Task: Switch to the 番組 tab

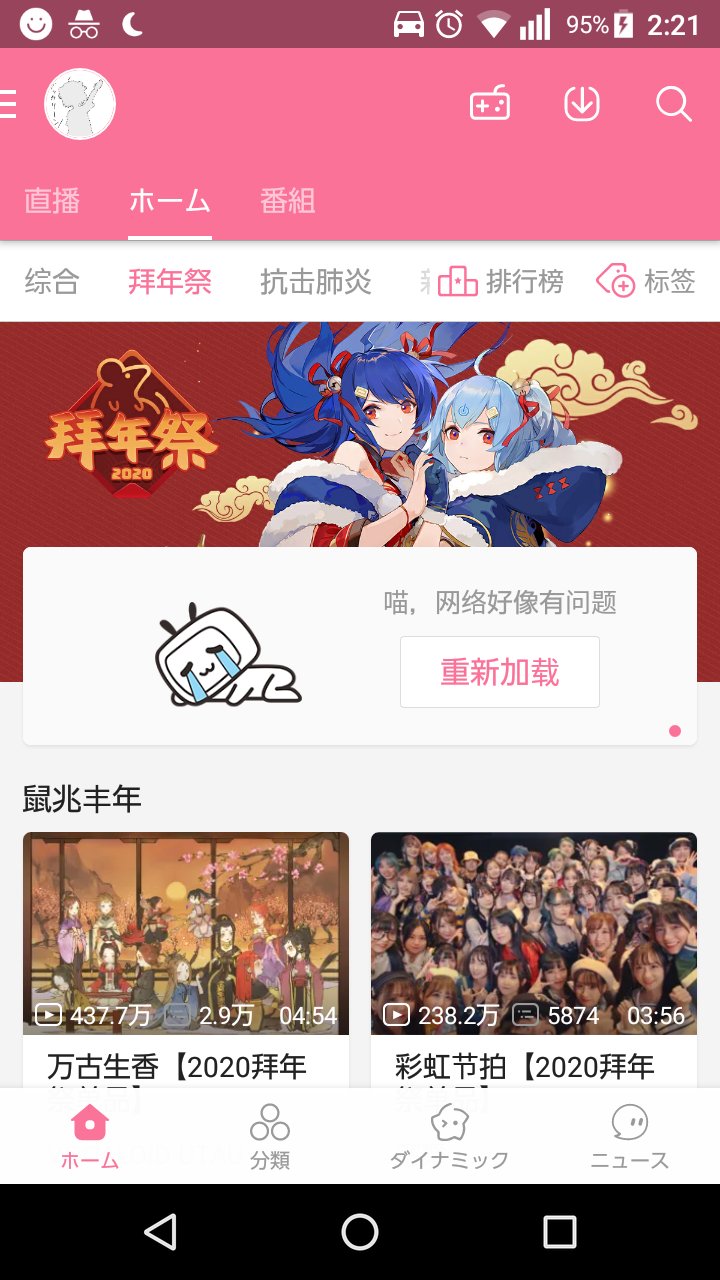Action: tap(288, 201)
